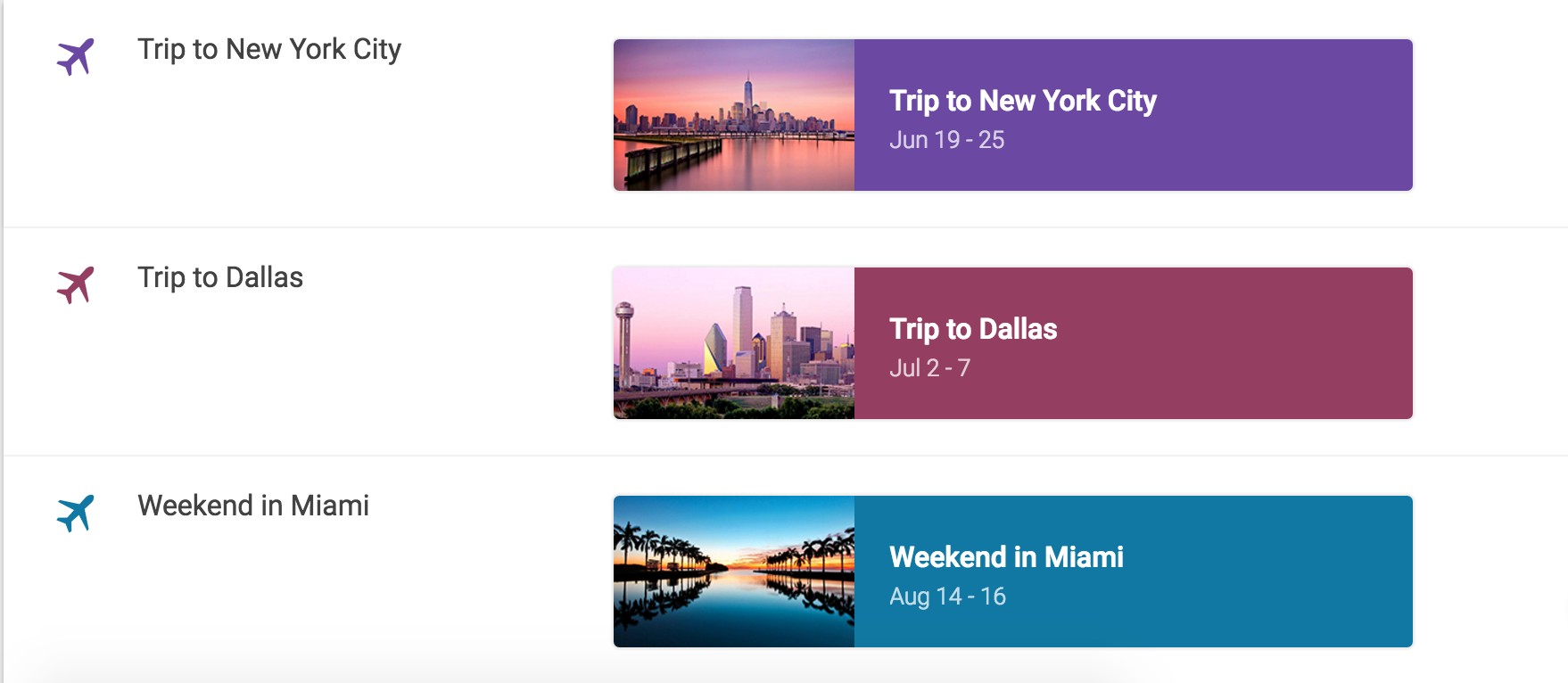1568x683 pixels.
Task: Open the Trip to Dallas card
Action: (1012, 343)
